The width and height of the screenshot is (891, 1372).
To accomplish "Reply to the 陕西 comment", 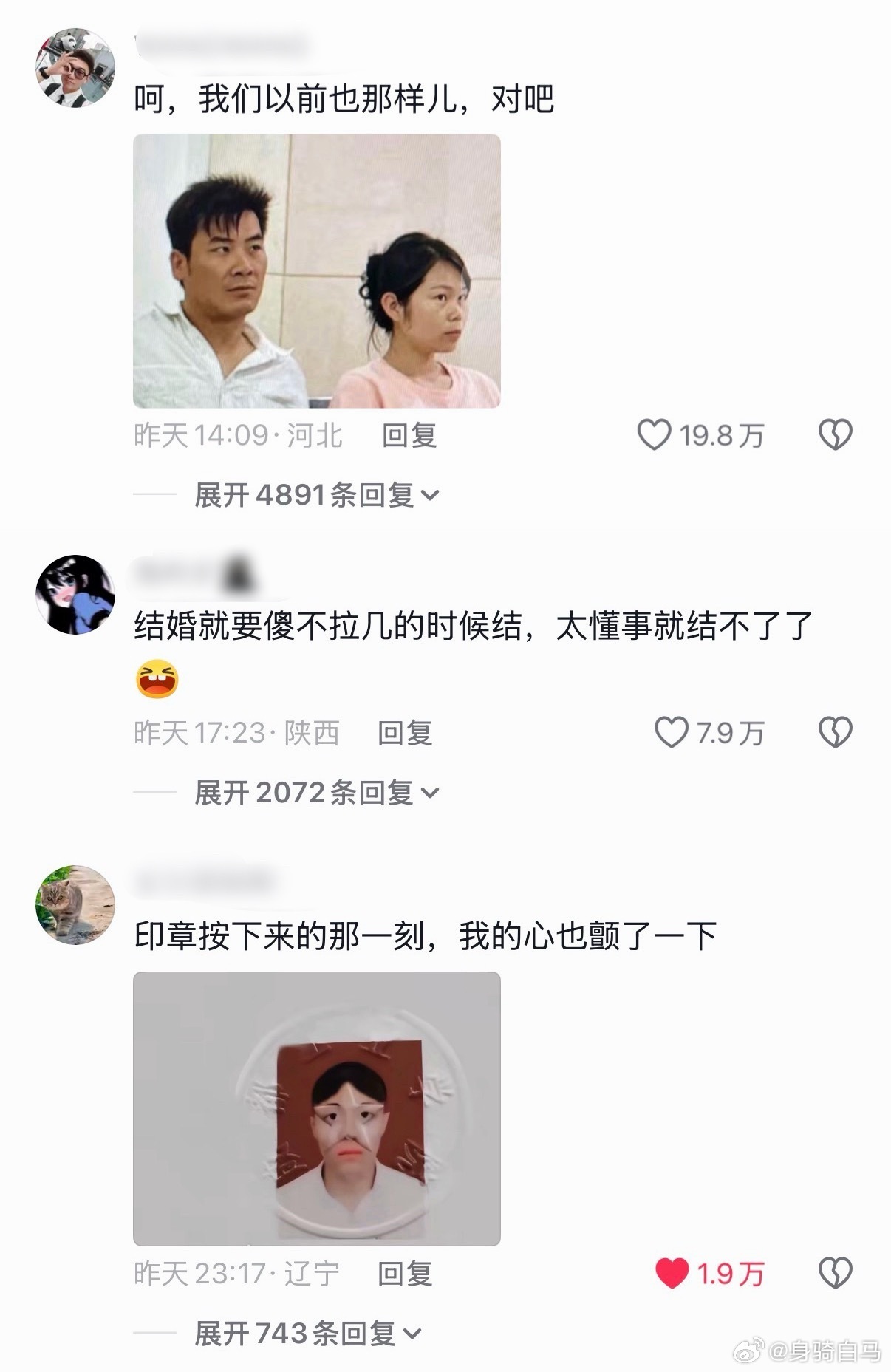I will coord(405,733).
